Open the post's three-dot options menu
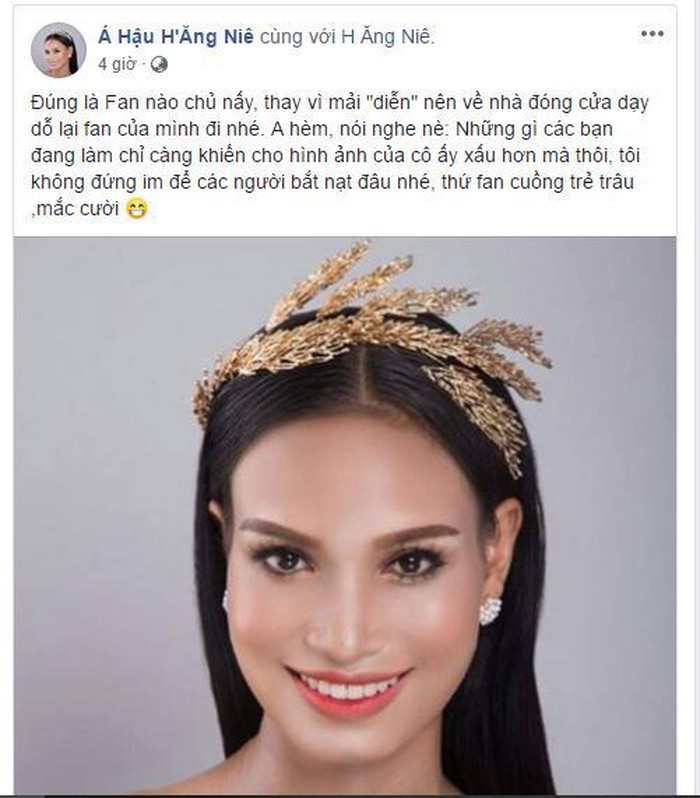700x798 pixels. (x=652, y=34)
